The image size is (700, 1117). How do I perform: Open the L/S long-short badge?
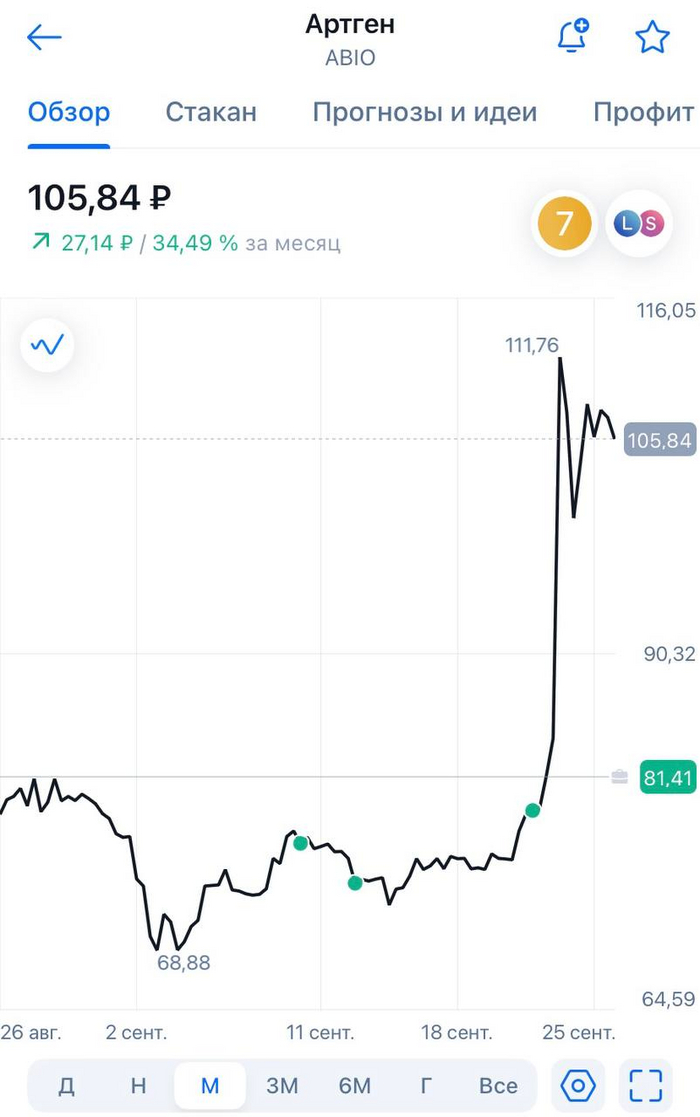[640, 224]
